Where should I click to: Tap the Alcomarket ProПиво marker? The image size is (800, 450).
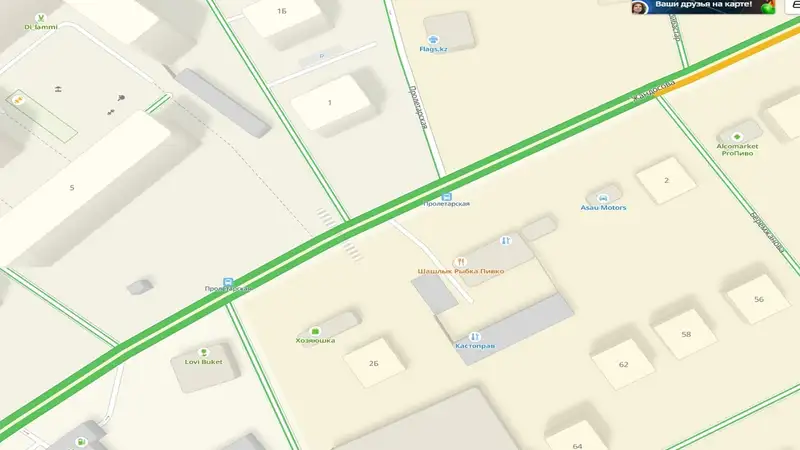click(737, 135)
